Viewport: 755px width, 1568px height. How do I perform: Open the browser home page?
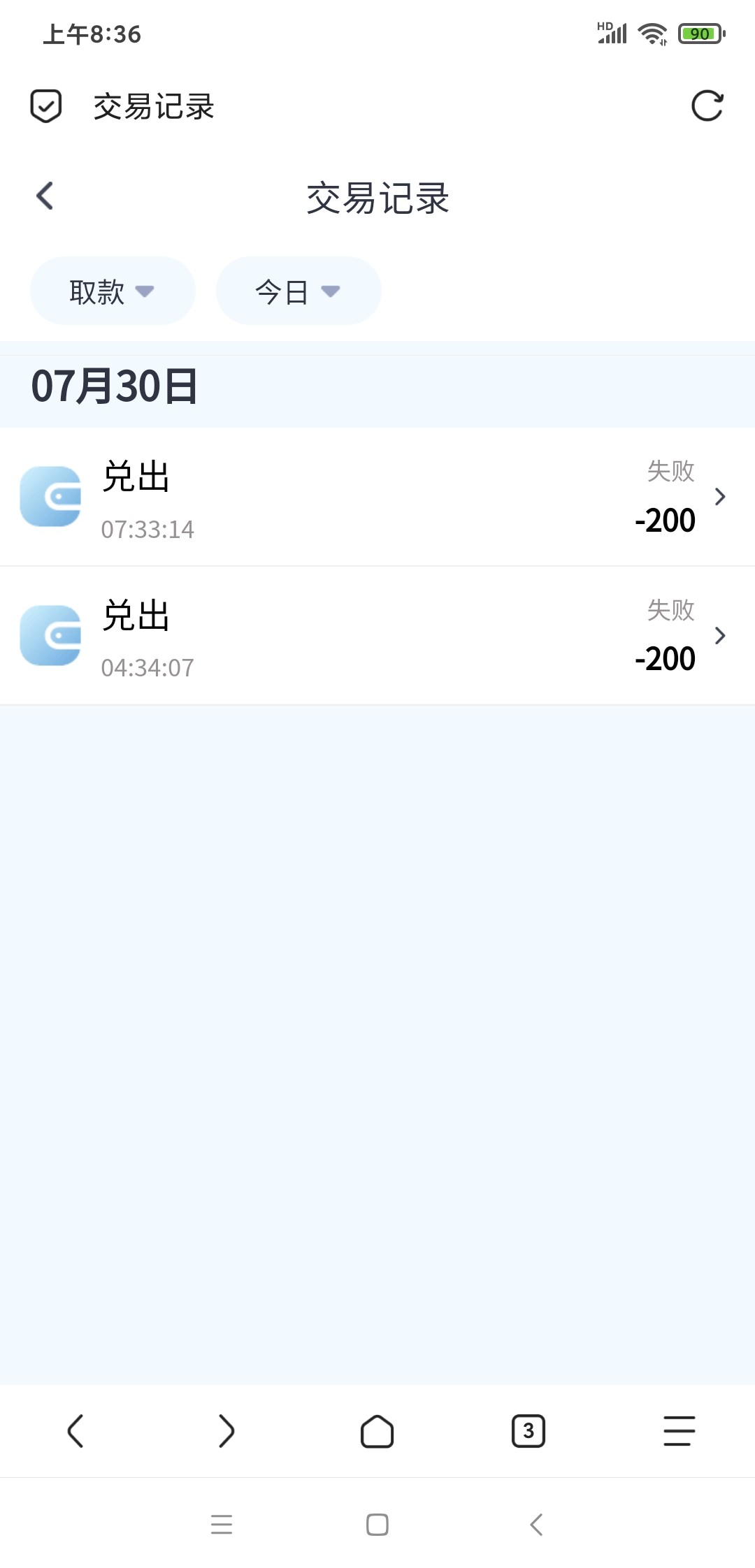point(377,1431)
